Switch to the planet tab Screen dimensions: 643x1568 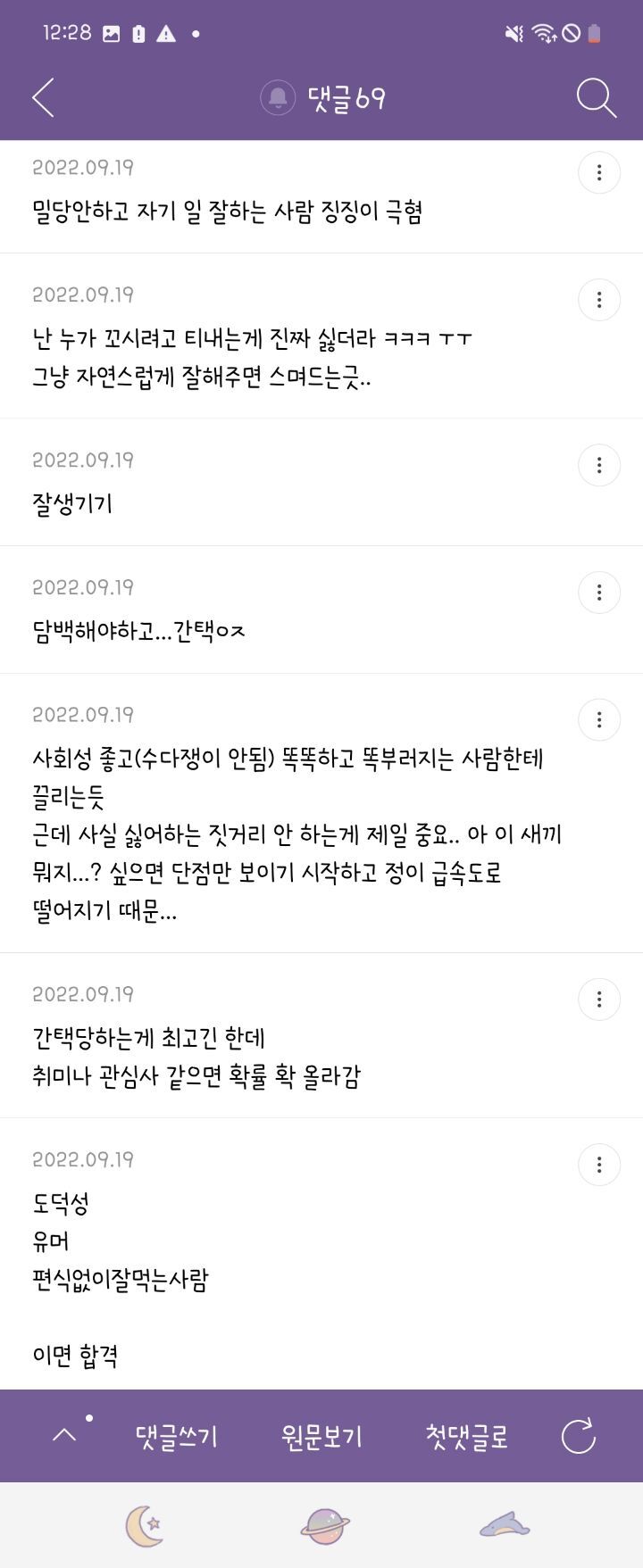click(x=324, y=1525)
